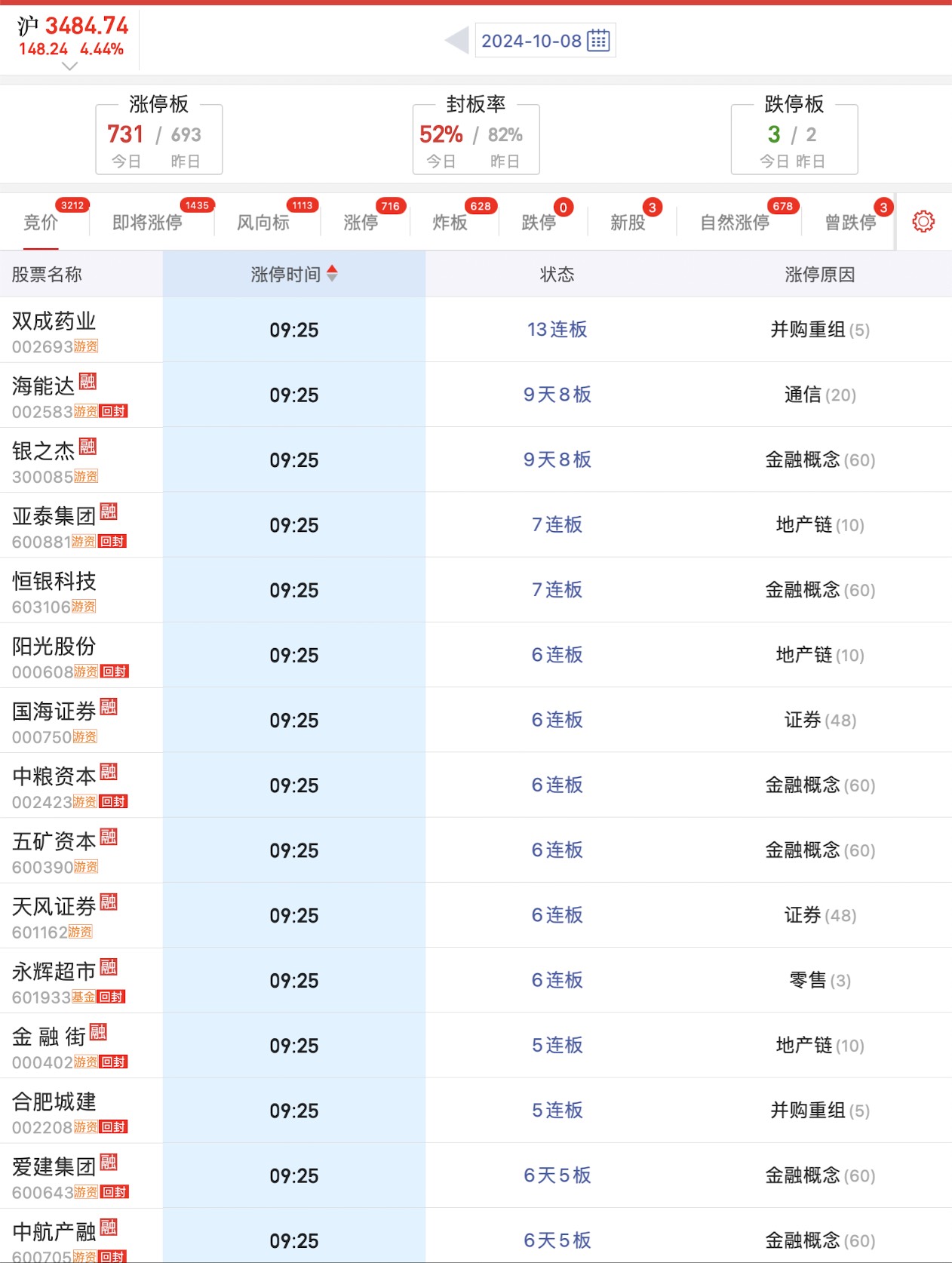This screenshot has height=1263, width=952.
Task: Switch to the 风向标 tab
Action: (x=263, y=223)
